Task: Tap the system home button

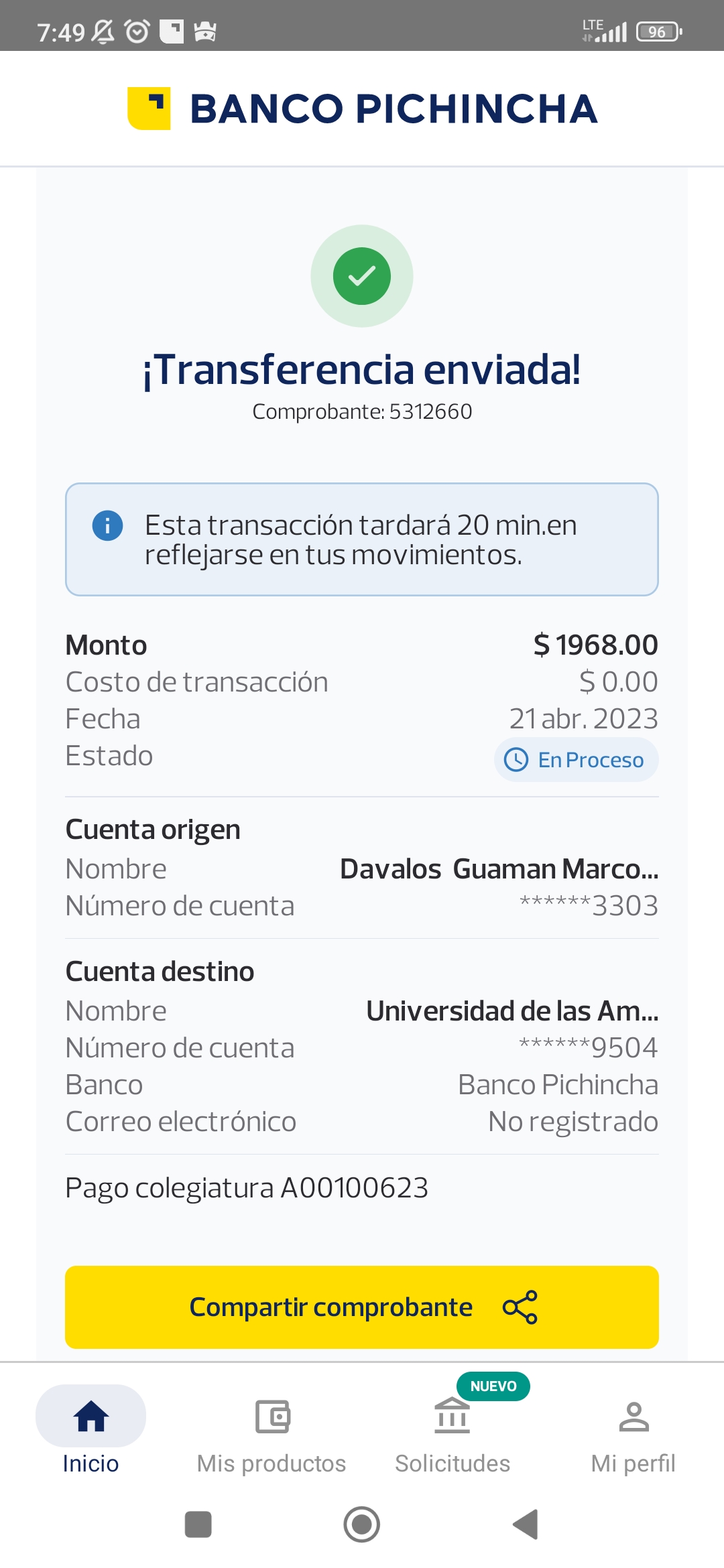Action: coord(362,1524)
